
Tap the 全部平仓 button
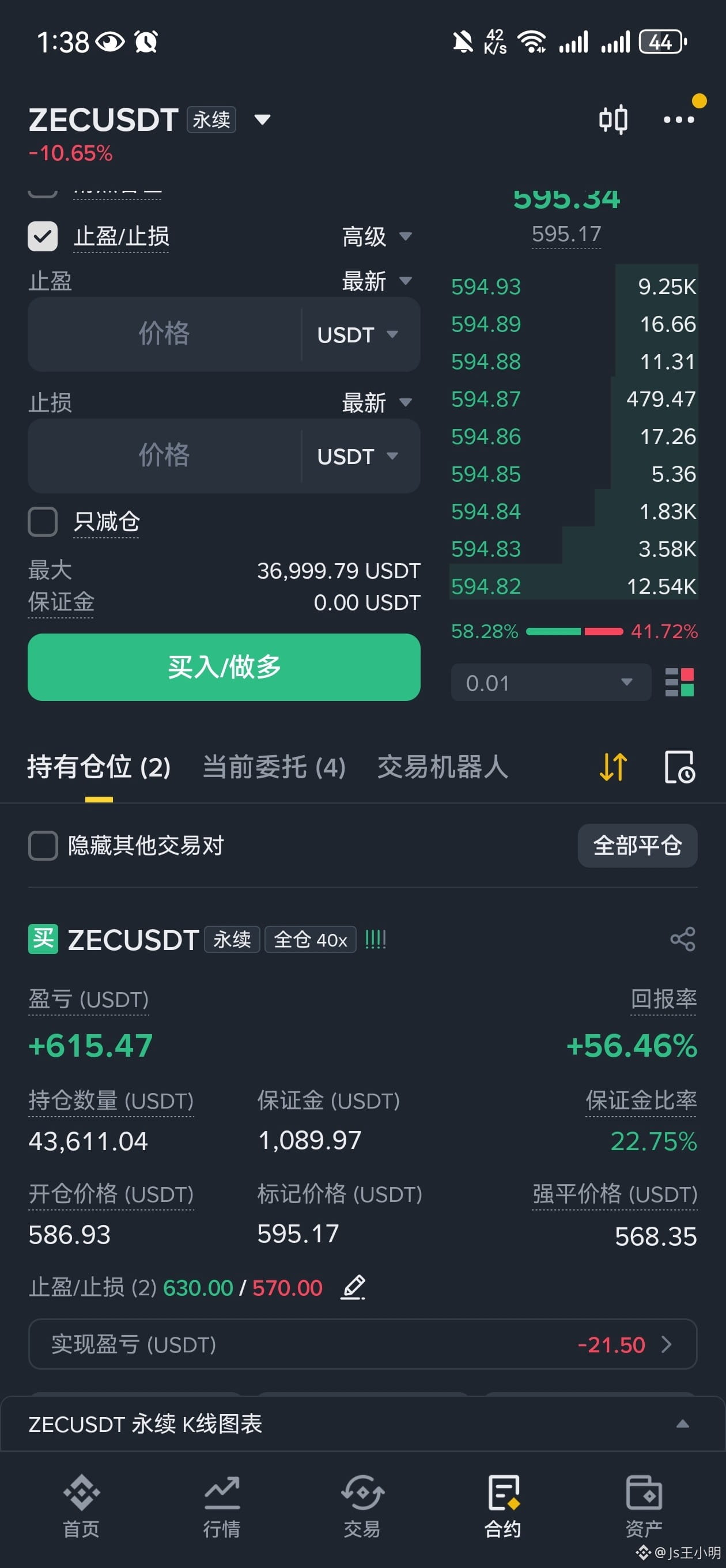tap(637, 846)
